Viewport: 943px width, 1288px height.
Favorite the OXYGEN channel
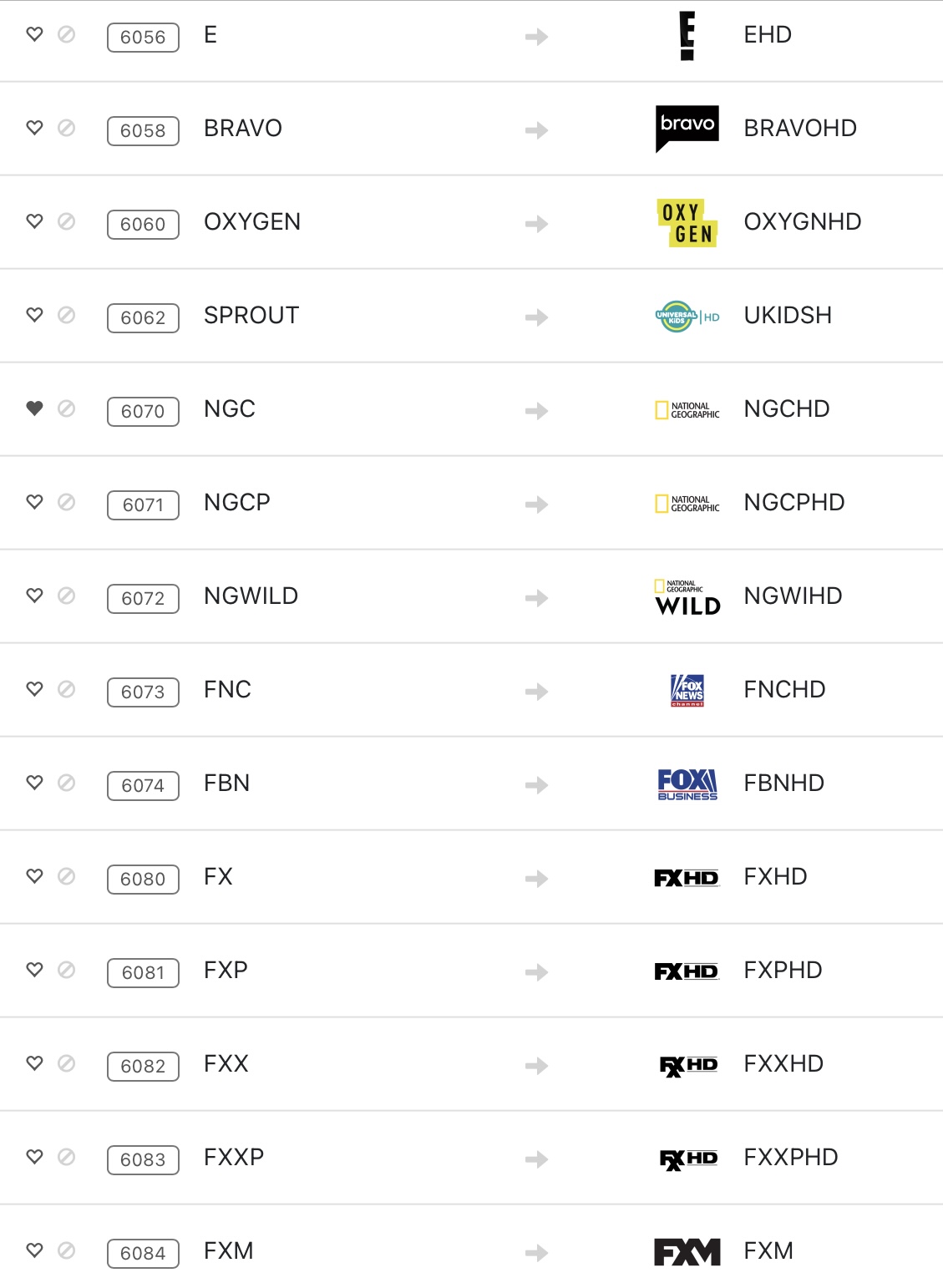click(34, 221)
